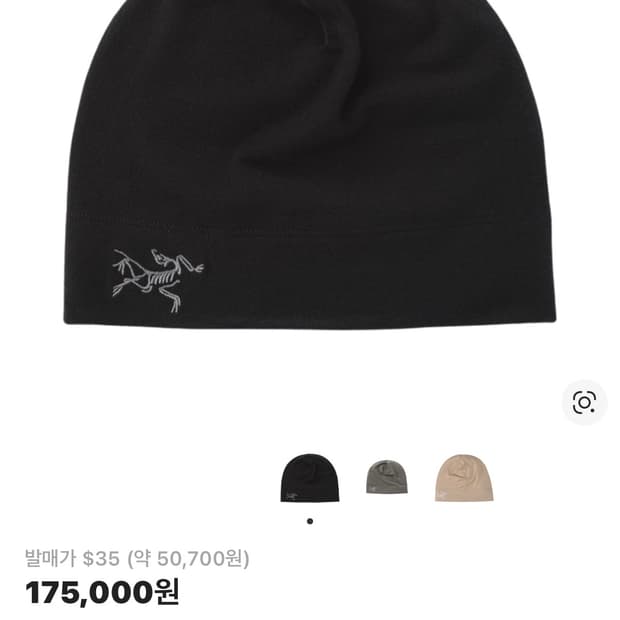Select the gray beanie thumbnail

coord(387,477)
